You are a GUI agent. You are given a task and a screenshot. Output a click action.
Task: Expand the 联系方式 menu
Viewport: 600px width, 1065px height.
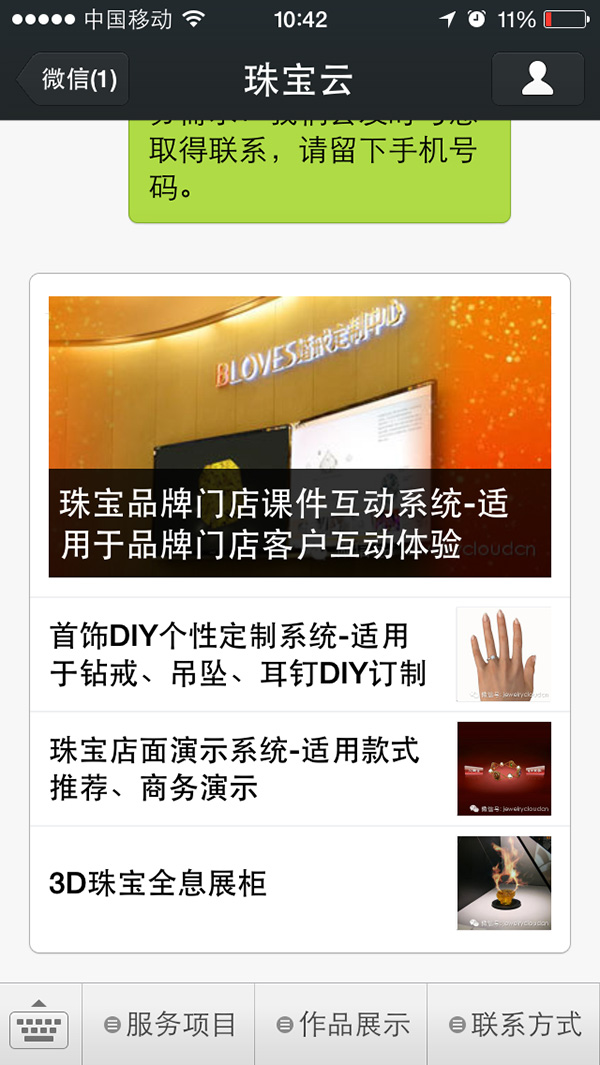(514, 1024)
